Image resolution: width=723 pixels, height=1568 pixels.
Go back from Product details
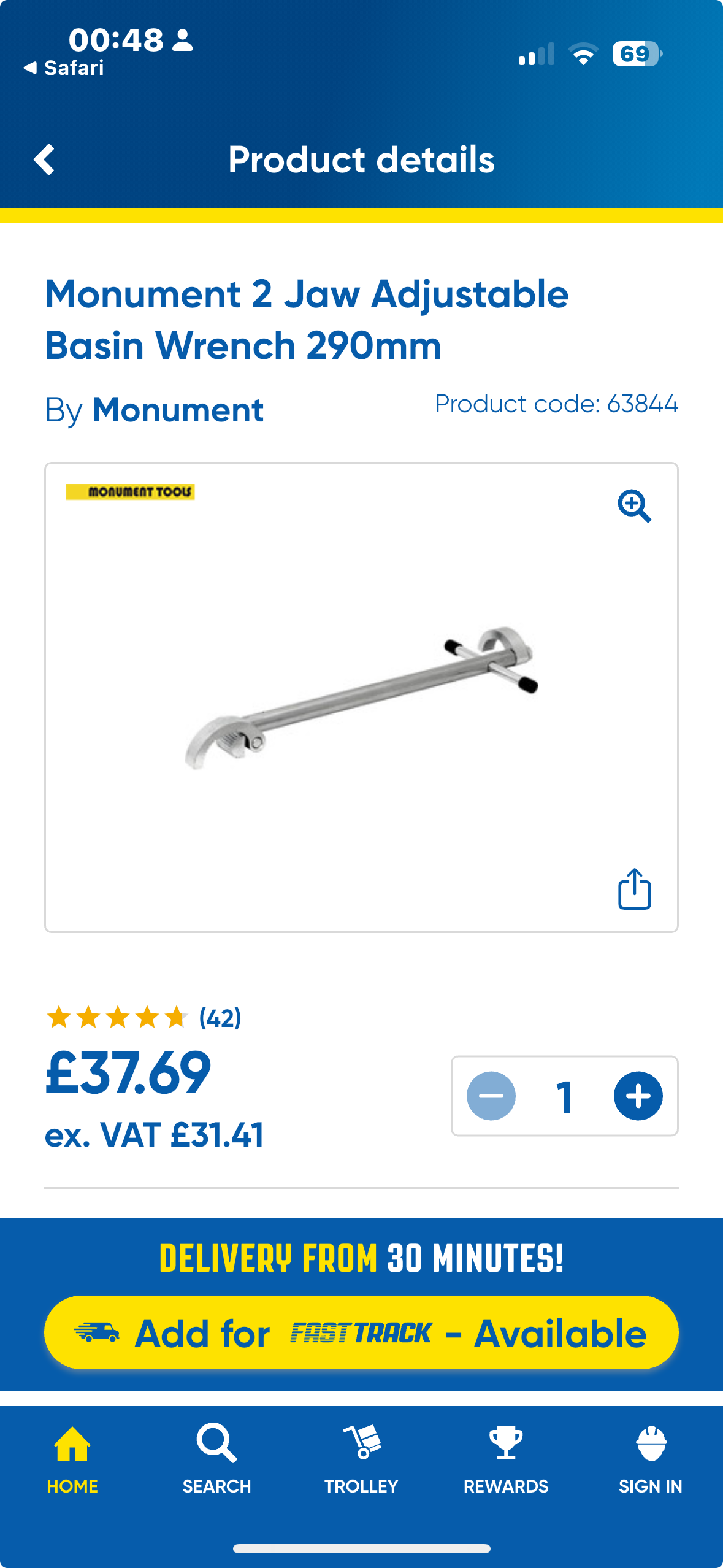point(44,160)
